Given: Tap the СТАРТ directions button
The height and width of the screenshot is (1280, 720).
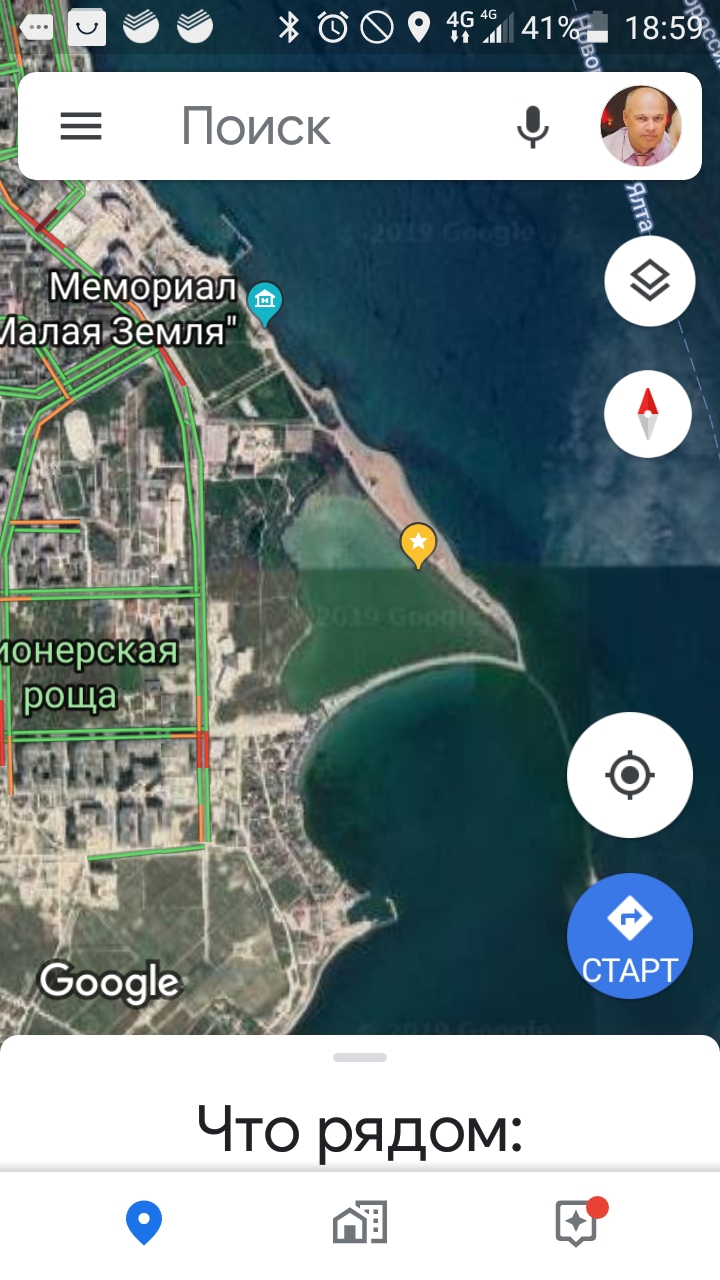Looking at the screenshot, I should pos(629,936).
